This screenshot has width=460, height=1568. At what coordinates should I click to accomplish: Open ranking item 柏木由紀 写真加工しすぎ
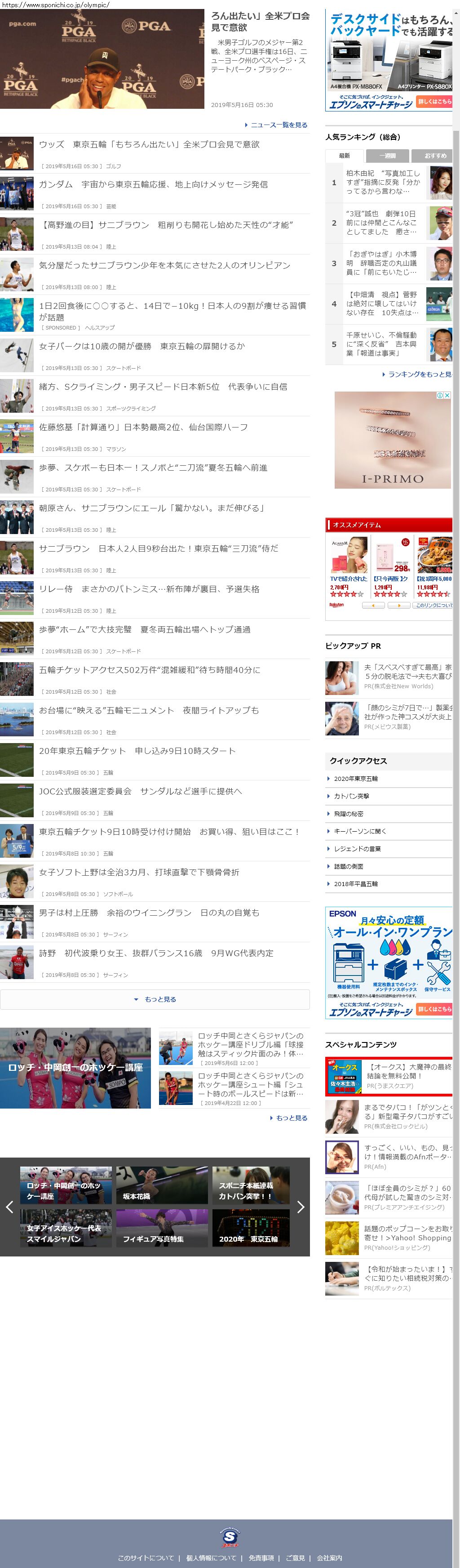[x=383, y=182]
